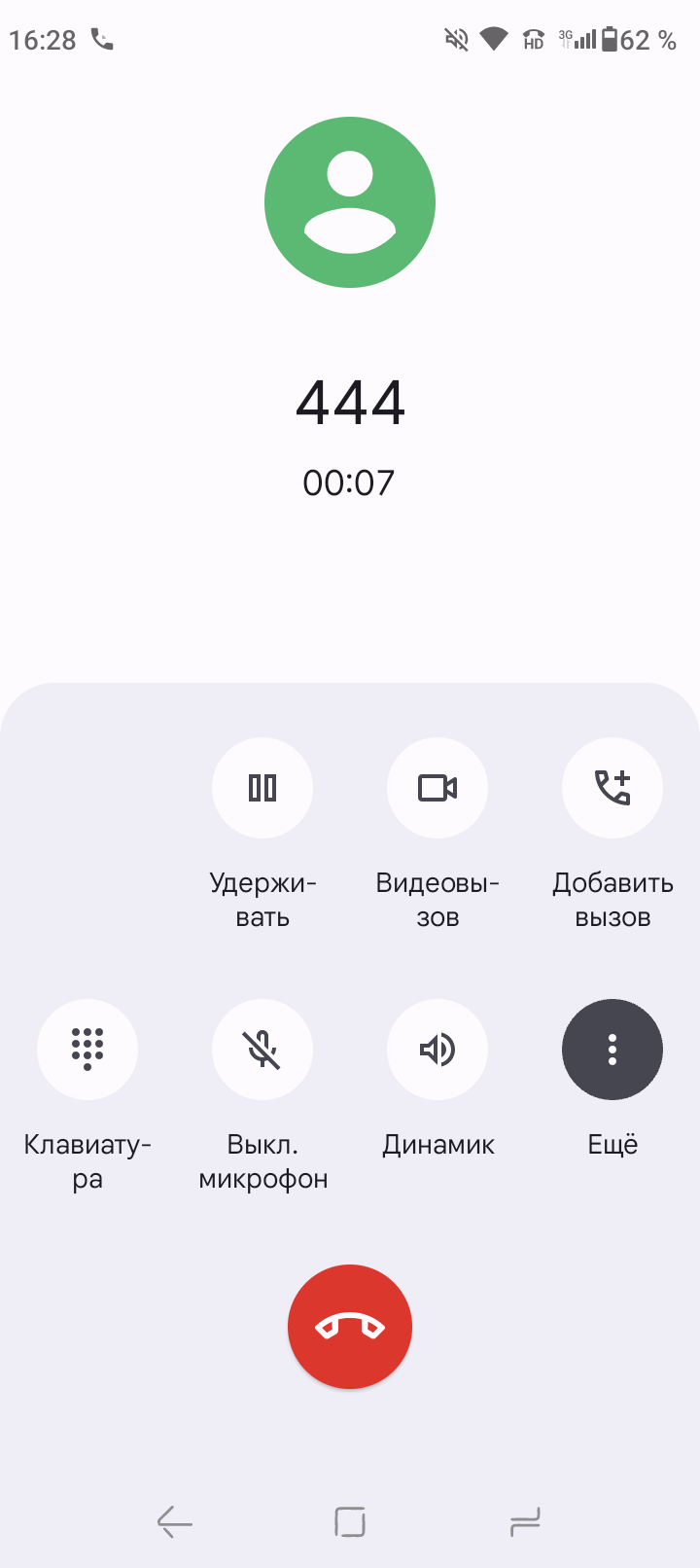
Task: Turn on the Динамик speaker
Action: pyautogui.click(x=437, y=1050)
